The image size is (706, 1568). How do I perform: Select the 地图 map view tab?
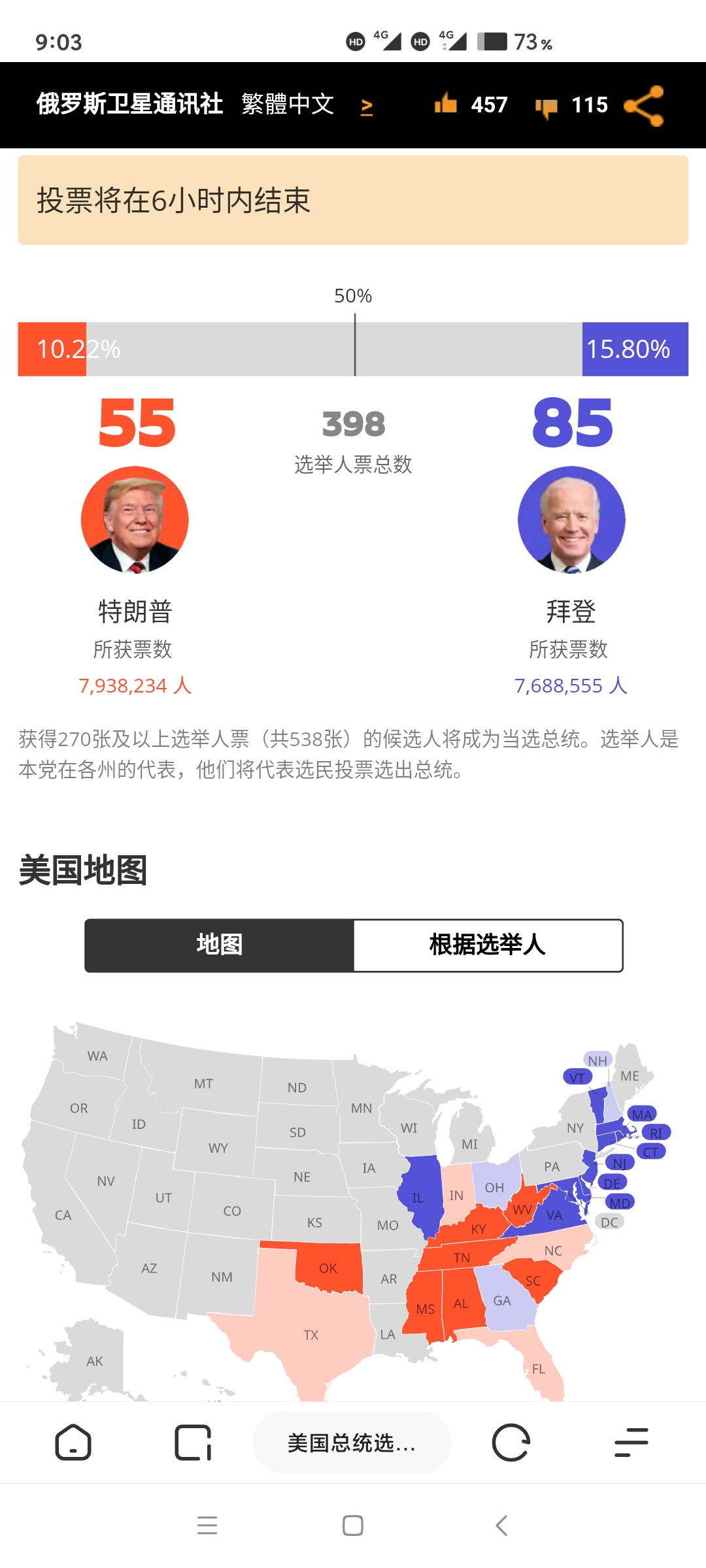click(x=220, y=945)
